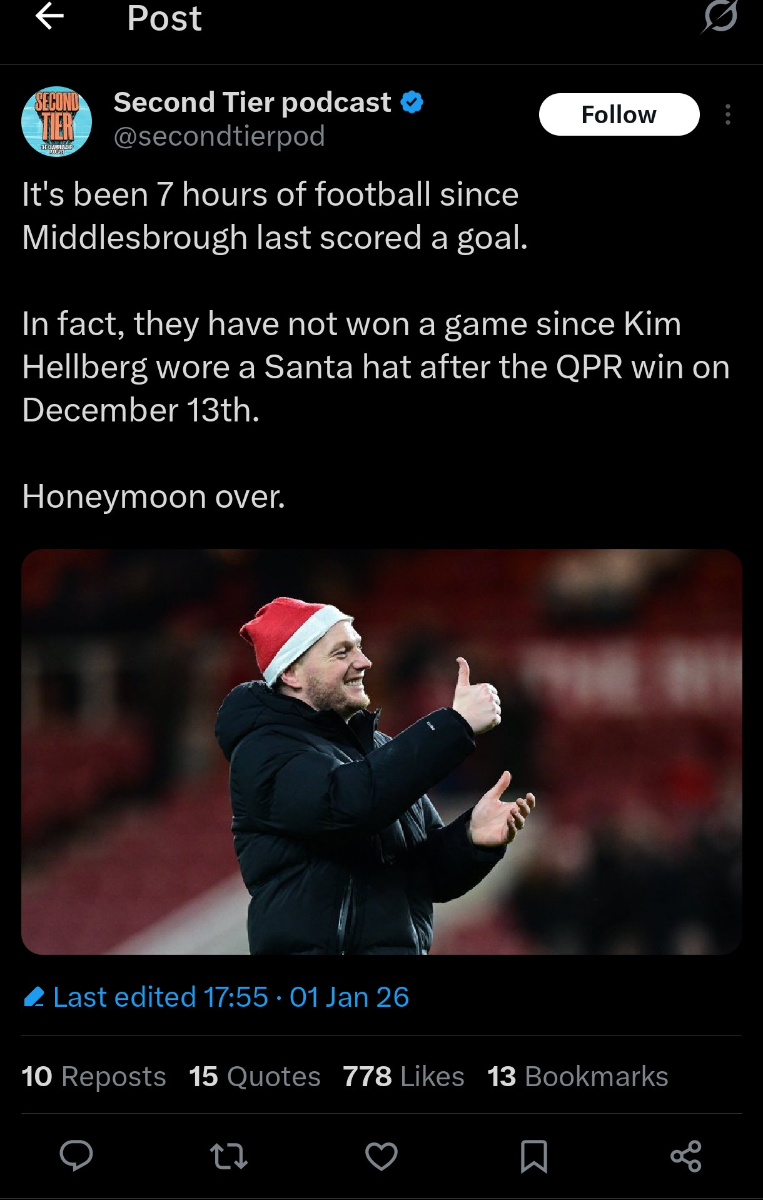
Task: Share this post
Action: 686,1157
